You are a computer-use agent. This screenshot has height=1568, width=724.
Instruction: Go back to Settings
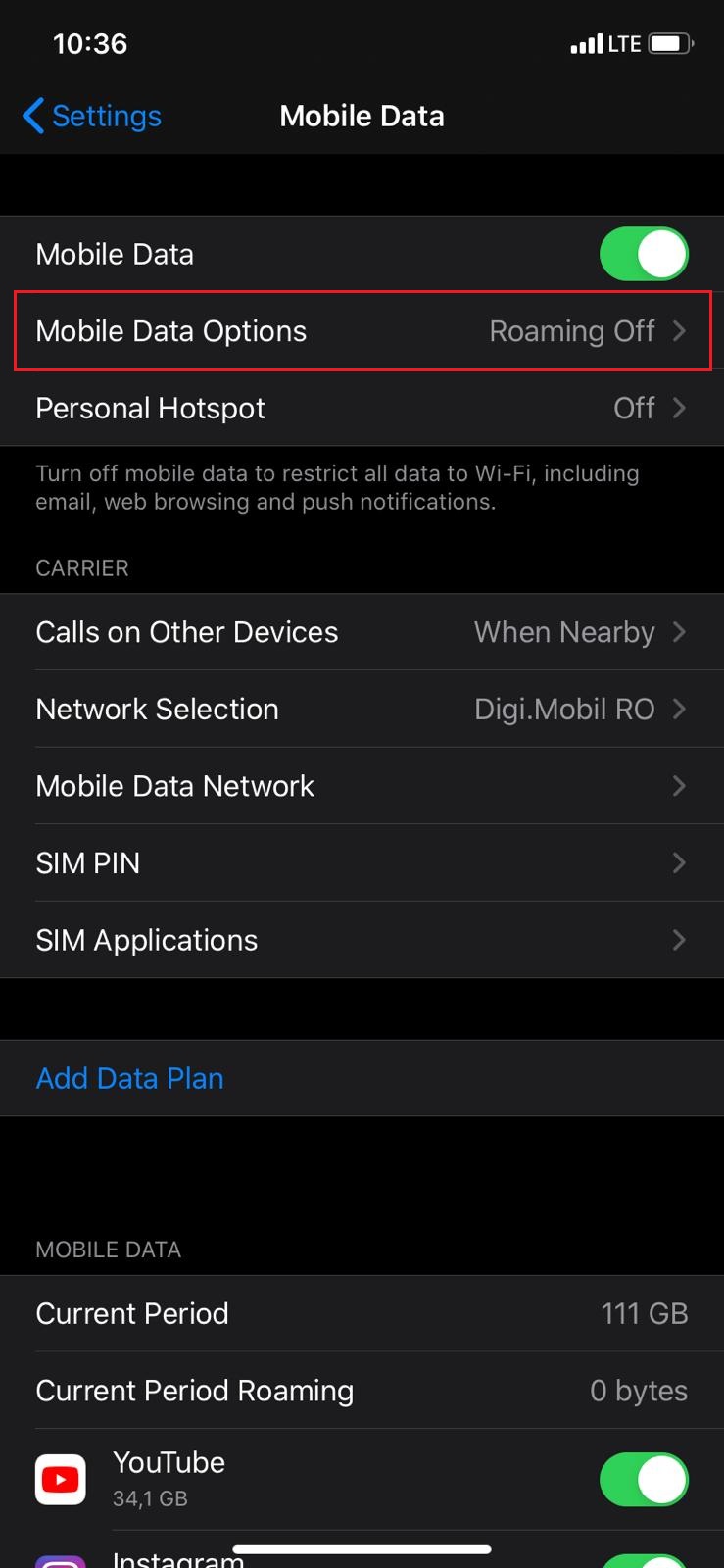92,116
